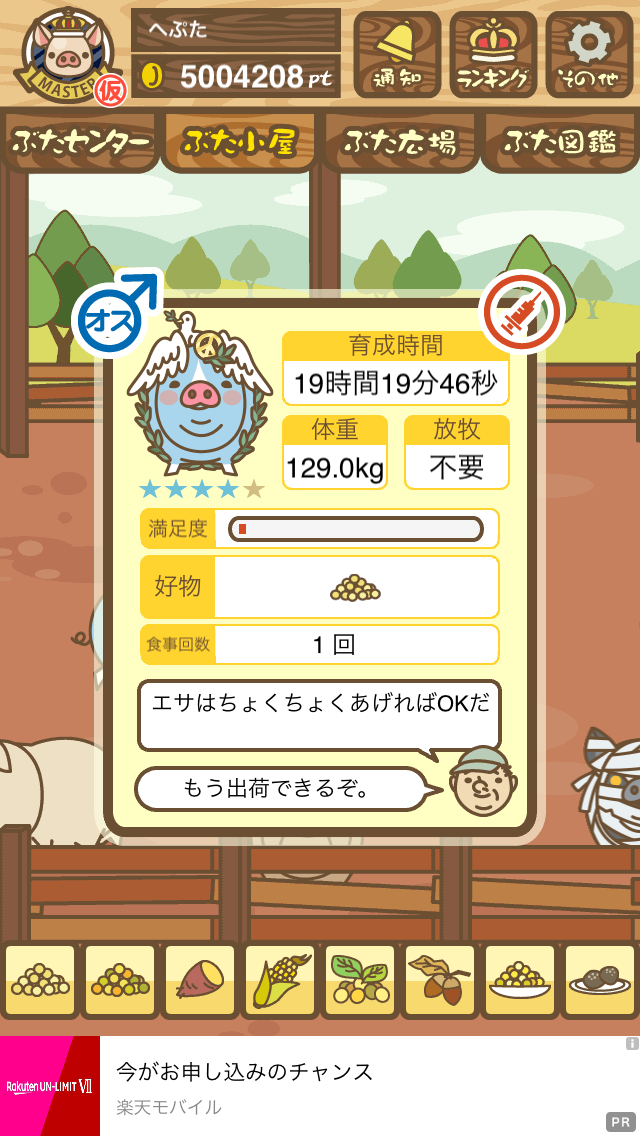Screen dimensions: 640x1136
Task: Switch to the ぶた小屋 tab
Action: [x=238, y=143]
